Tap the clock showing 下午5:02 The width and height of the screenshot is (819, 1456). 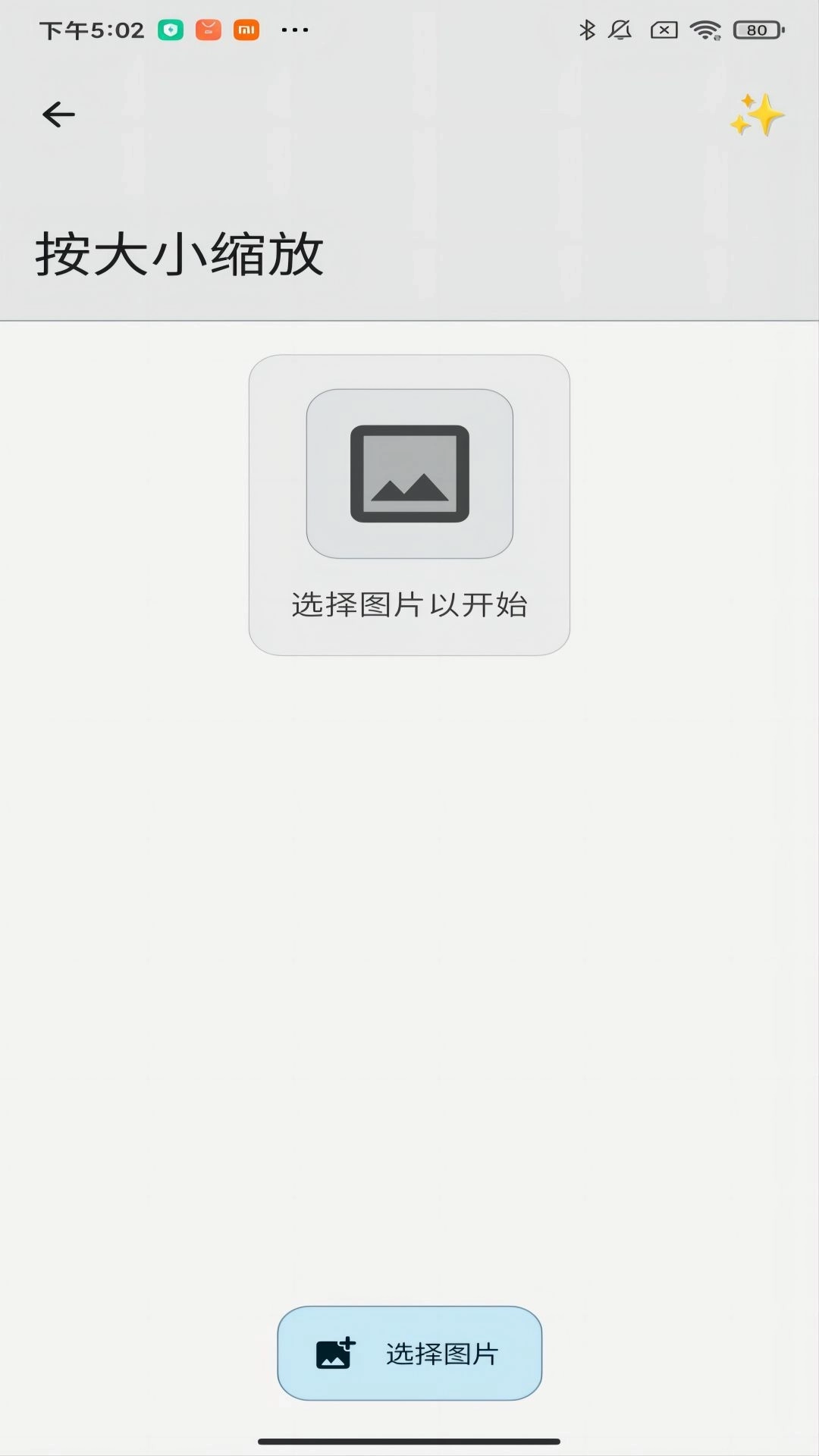[91, 29]
